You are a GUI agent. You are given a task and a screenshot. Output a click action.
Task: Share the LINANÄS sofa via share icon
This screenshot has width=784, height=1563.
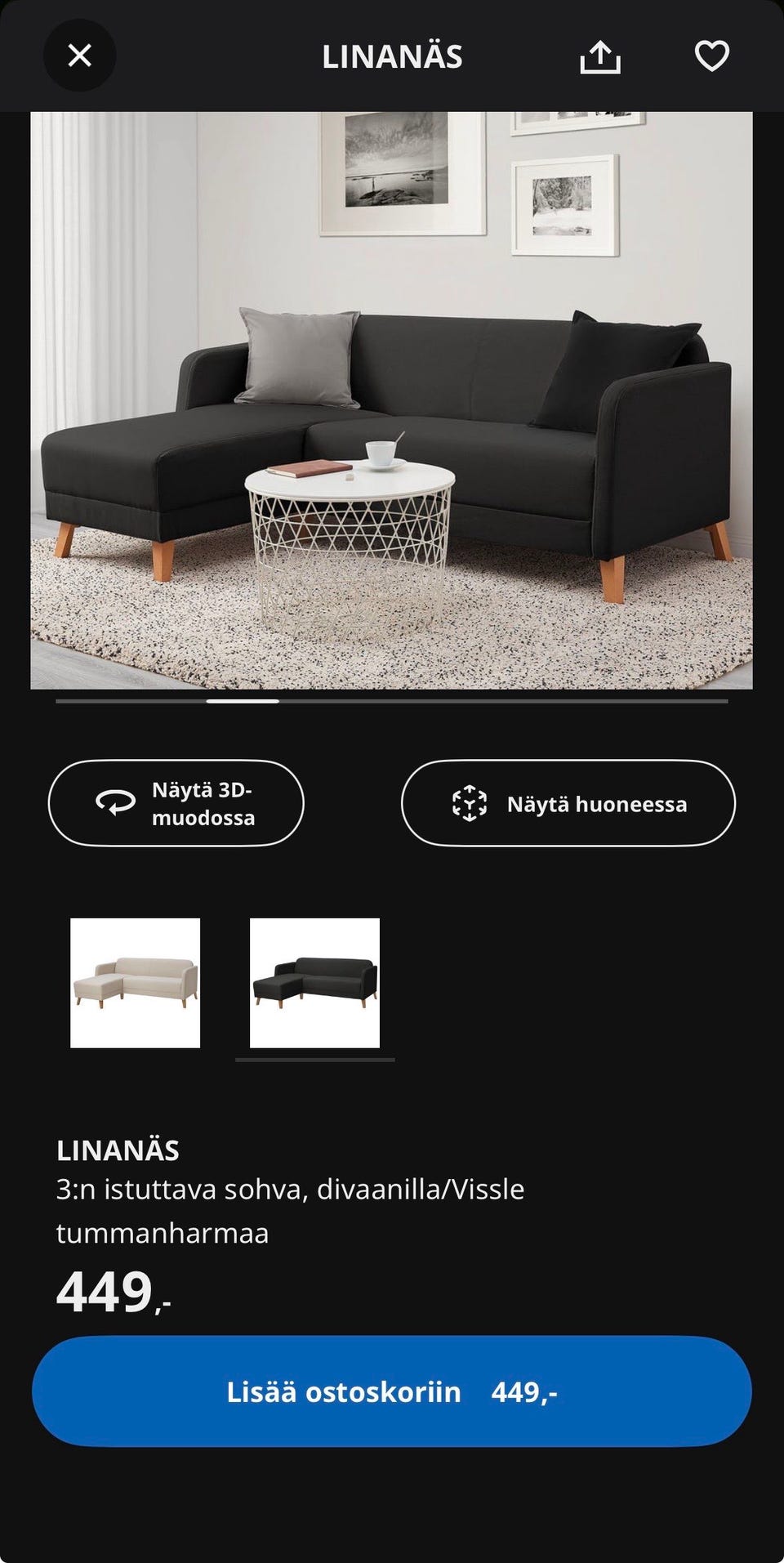coord(601,56)
